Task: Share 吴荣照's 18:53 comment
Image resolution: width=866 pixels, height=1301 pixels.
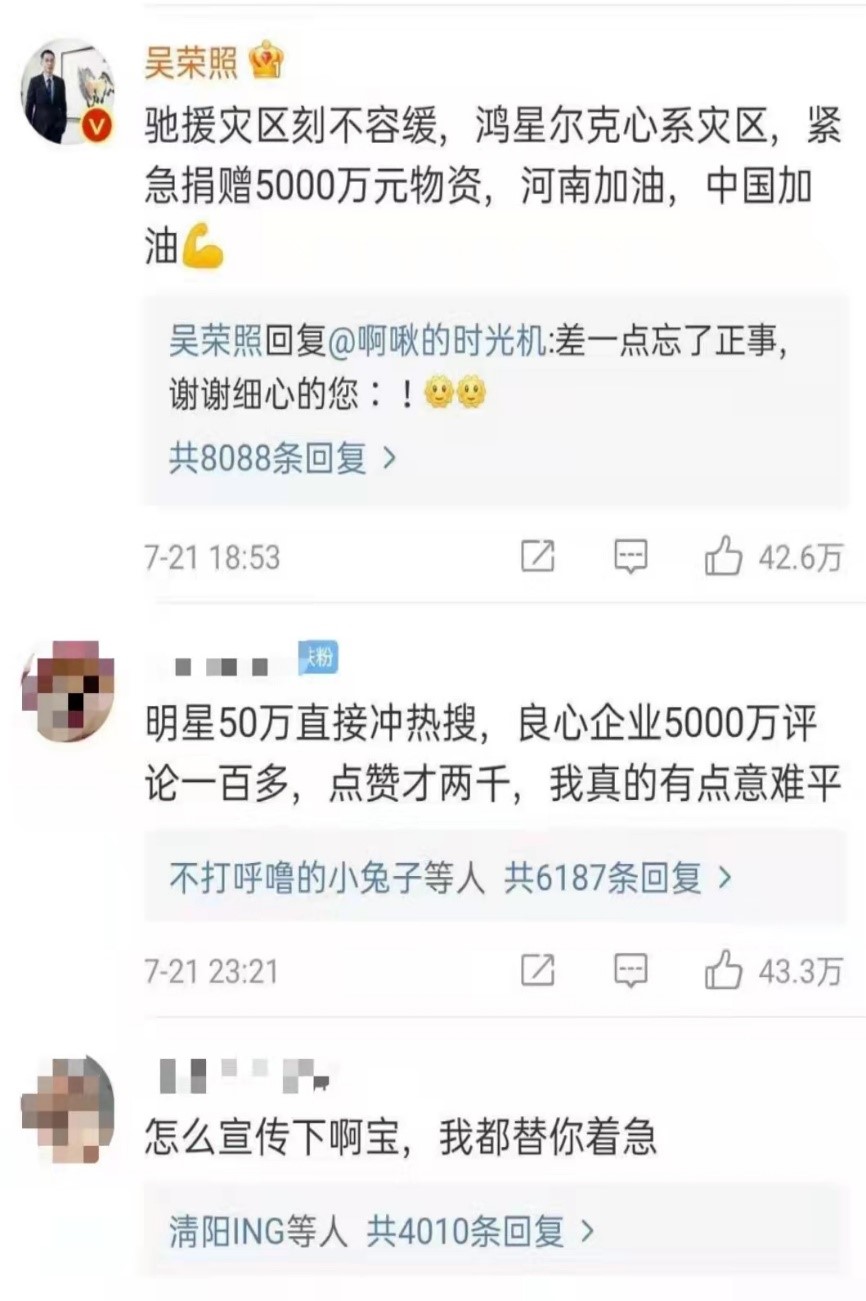Action: click(538, 557)
